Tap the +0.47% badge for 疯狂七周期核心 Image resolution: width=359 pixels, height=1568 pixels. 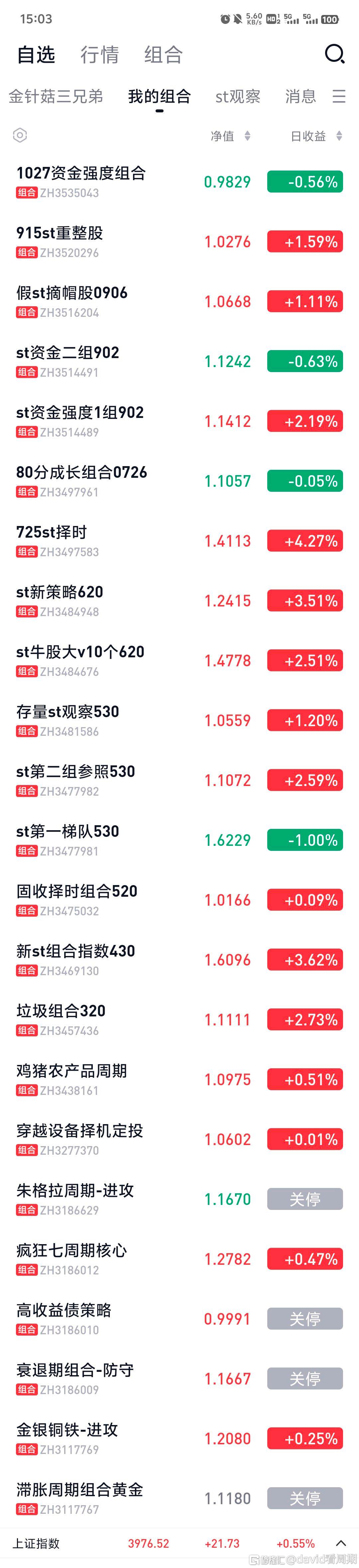305,1259
